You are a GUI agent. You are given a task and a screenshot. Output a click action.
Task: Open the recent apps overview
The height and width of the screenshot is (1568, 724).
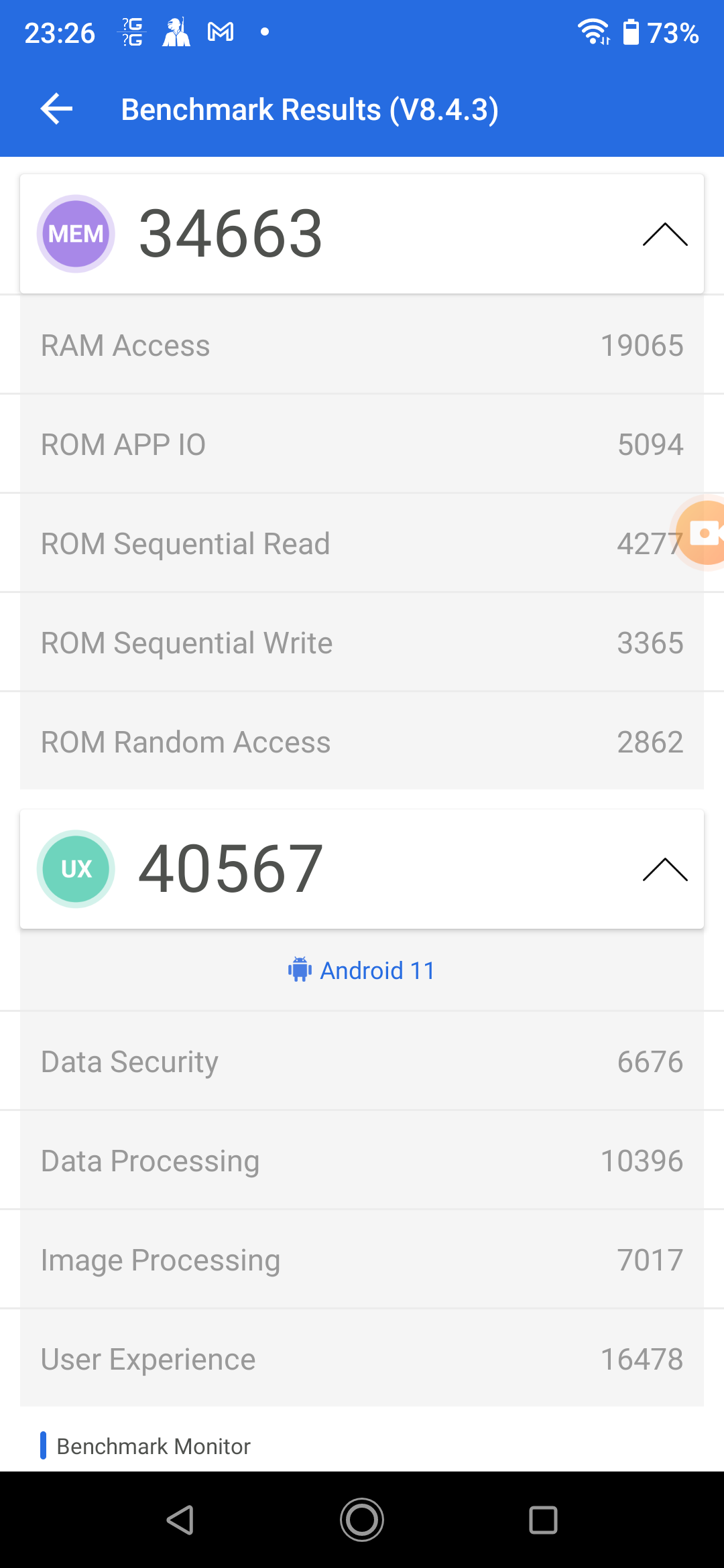click(543, 1520)
